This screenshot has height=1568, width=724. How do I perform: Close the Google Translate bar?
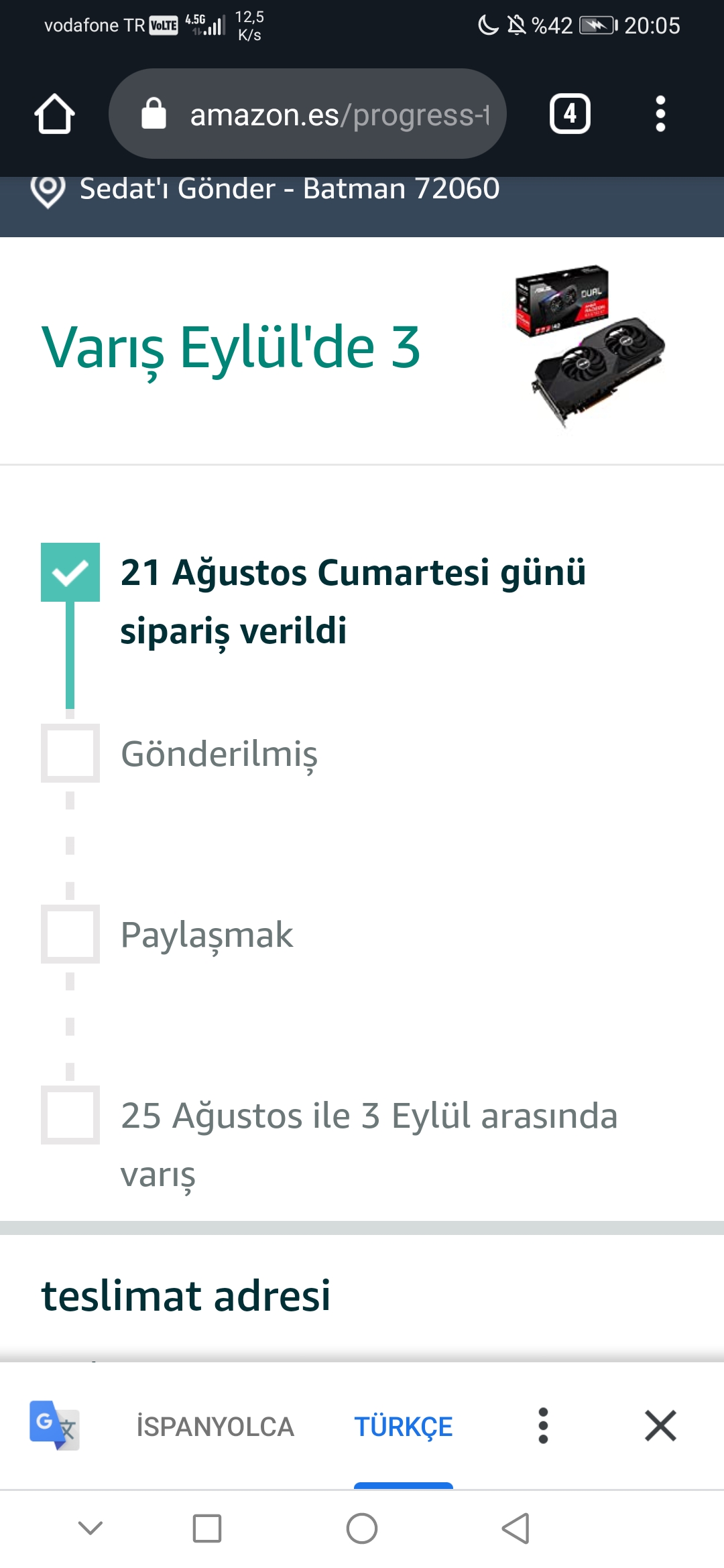[660, 1425]
